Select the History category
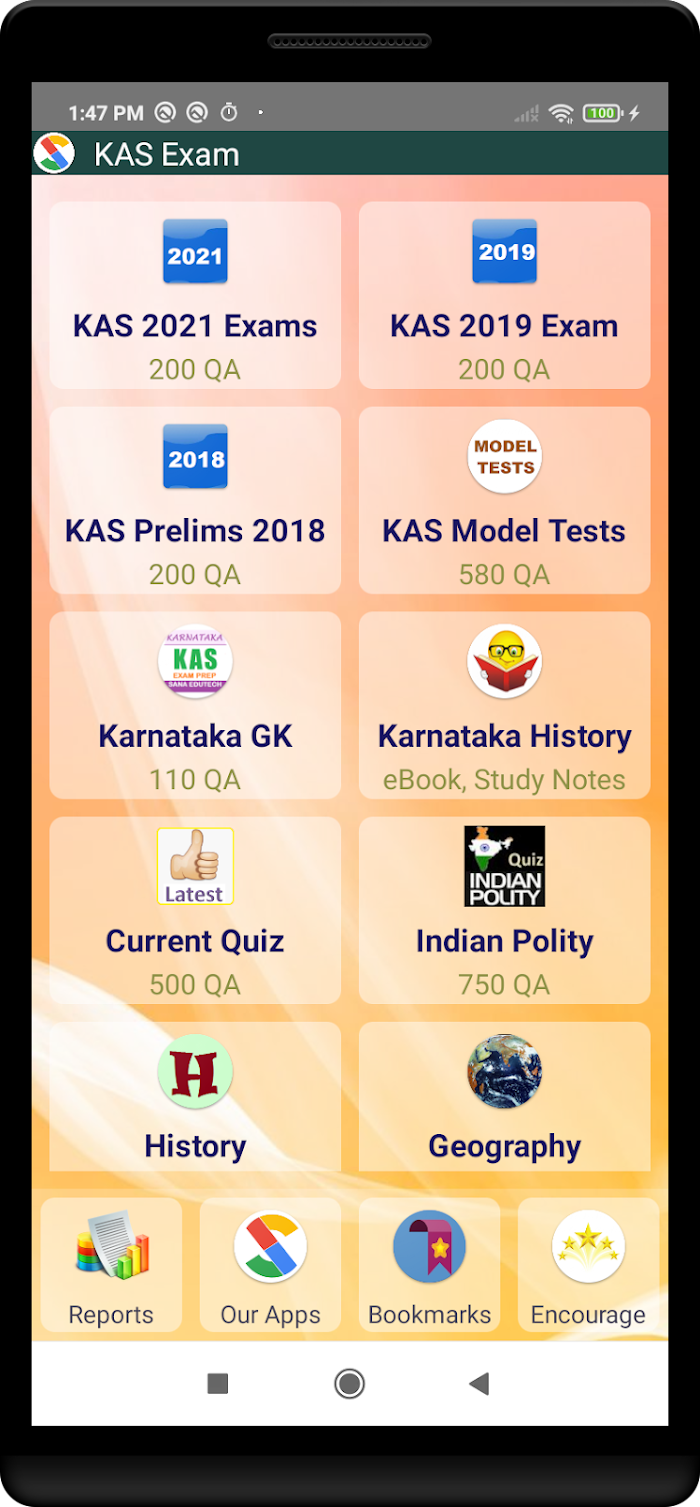The height and width of the screenshot is (1507, 700). click(x=195, y=1097)
